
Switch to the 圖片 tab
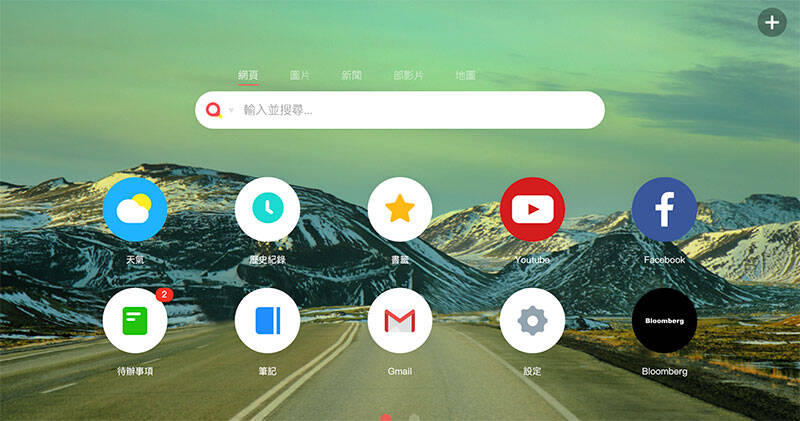click(x=299, y=75)
